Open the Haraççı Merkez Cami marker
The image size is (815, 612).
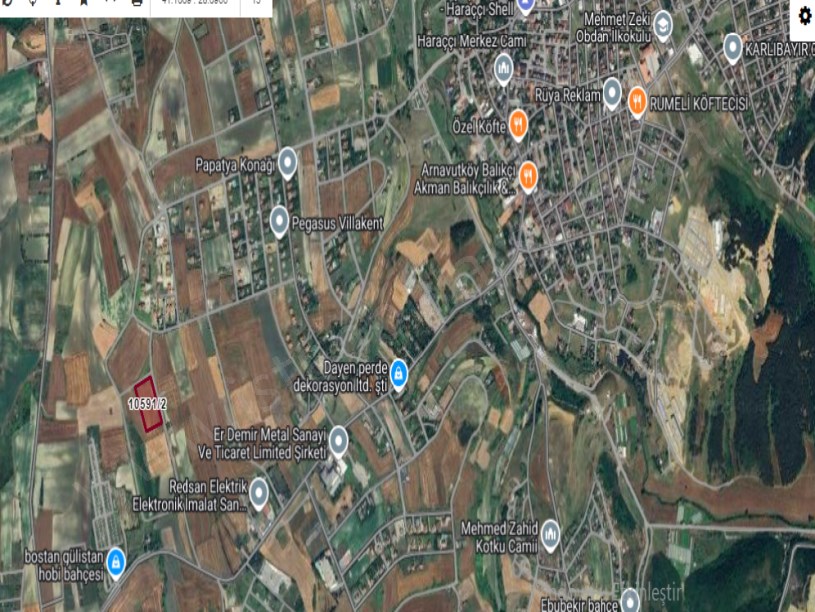[503, 67]
